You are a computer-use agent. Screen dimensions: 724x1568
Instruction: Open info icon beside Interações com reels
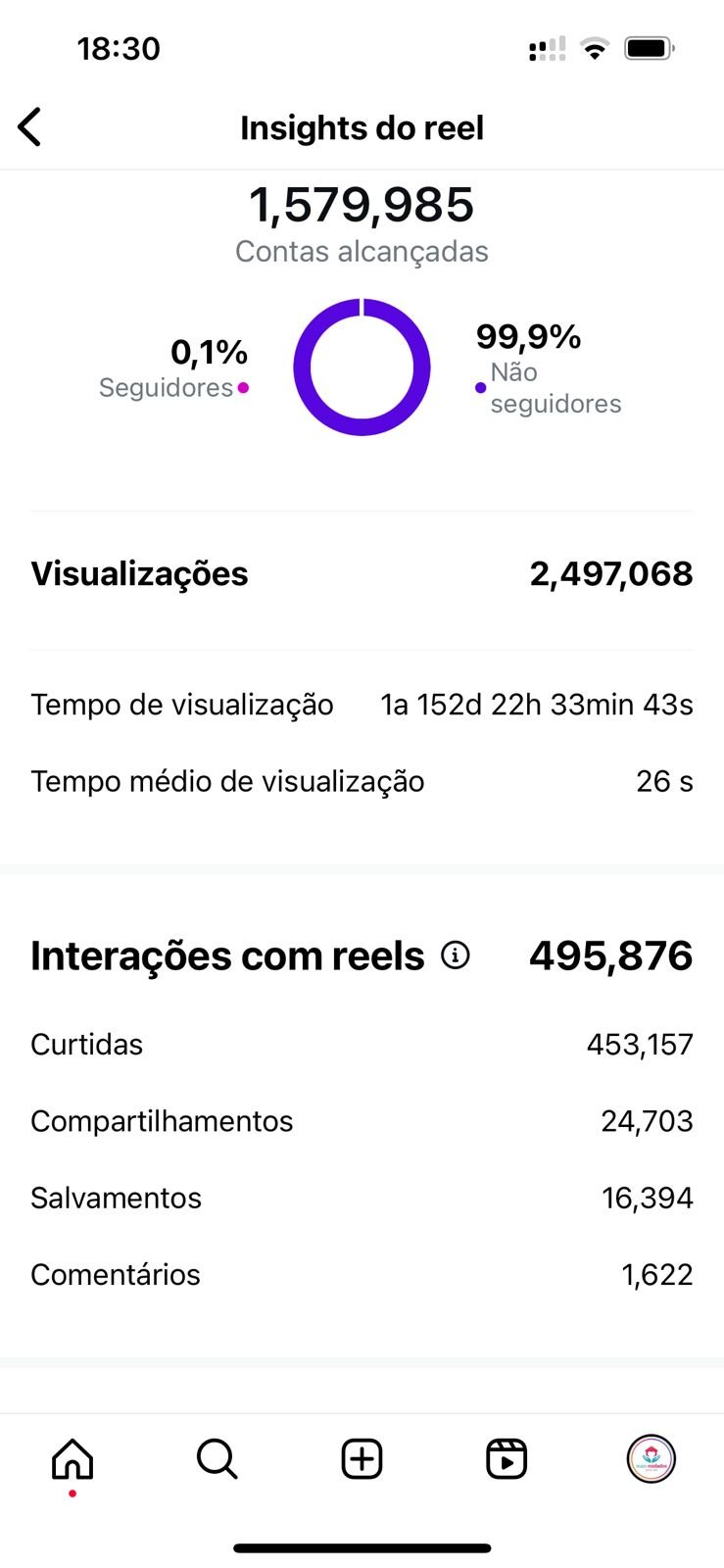click(456, 955)
